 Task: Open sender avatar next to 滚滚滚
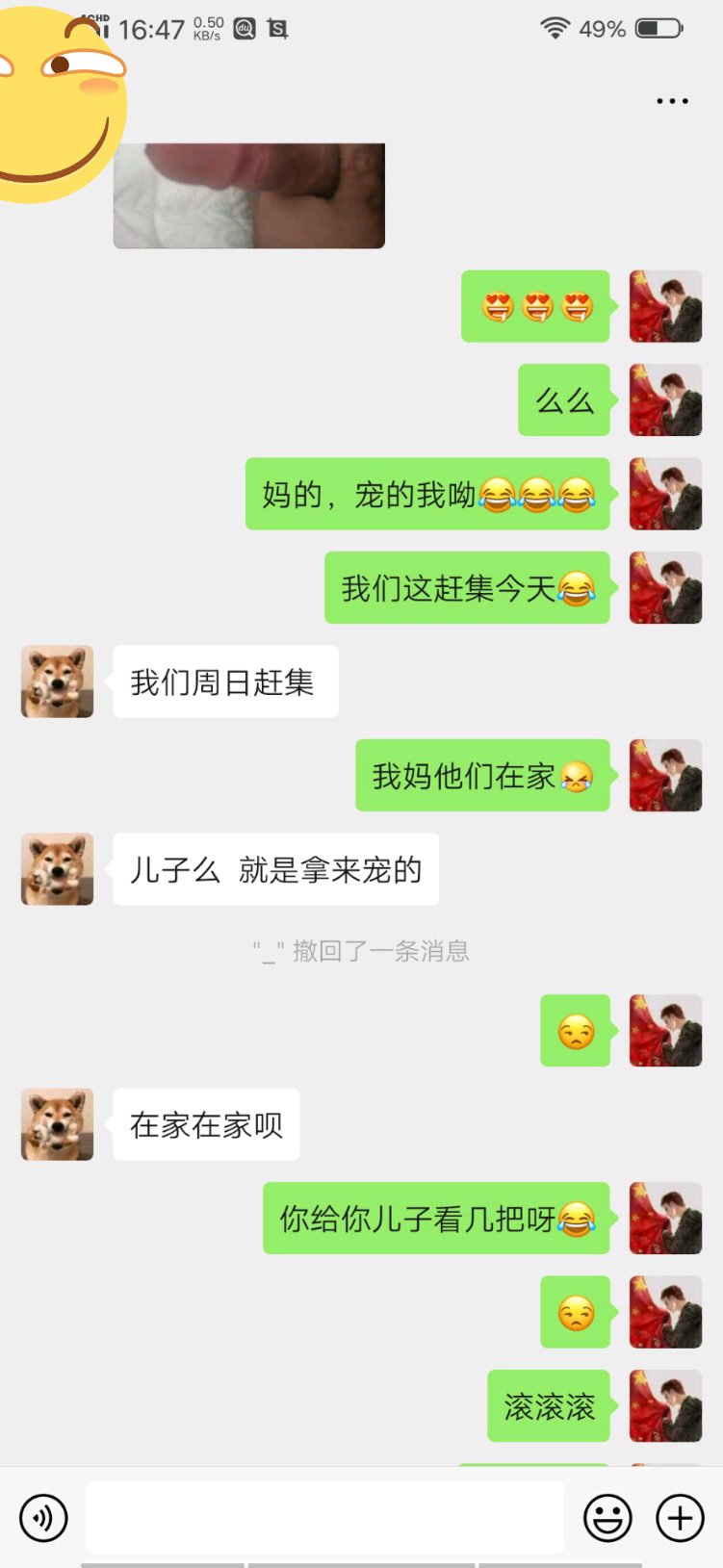point(665,1405)
